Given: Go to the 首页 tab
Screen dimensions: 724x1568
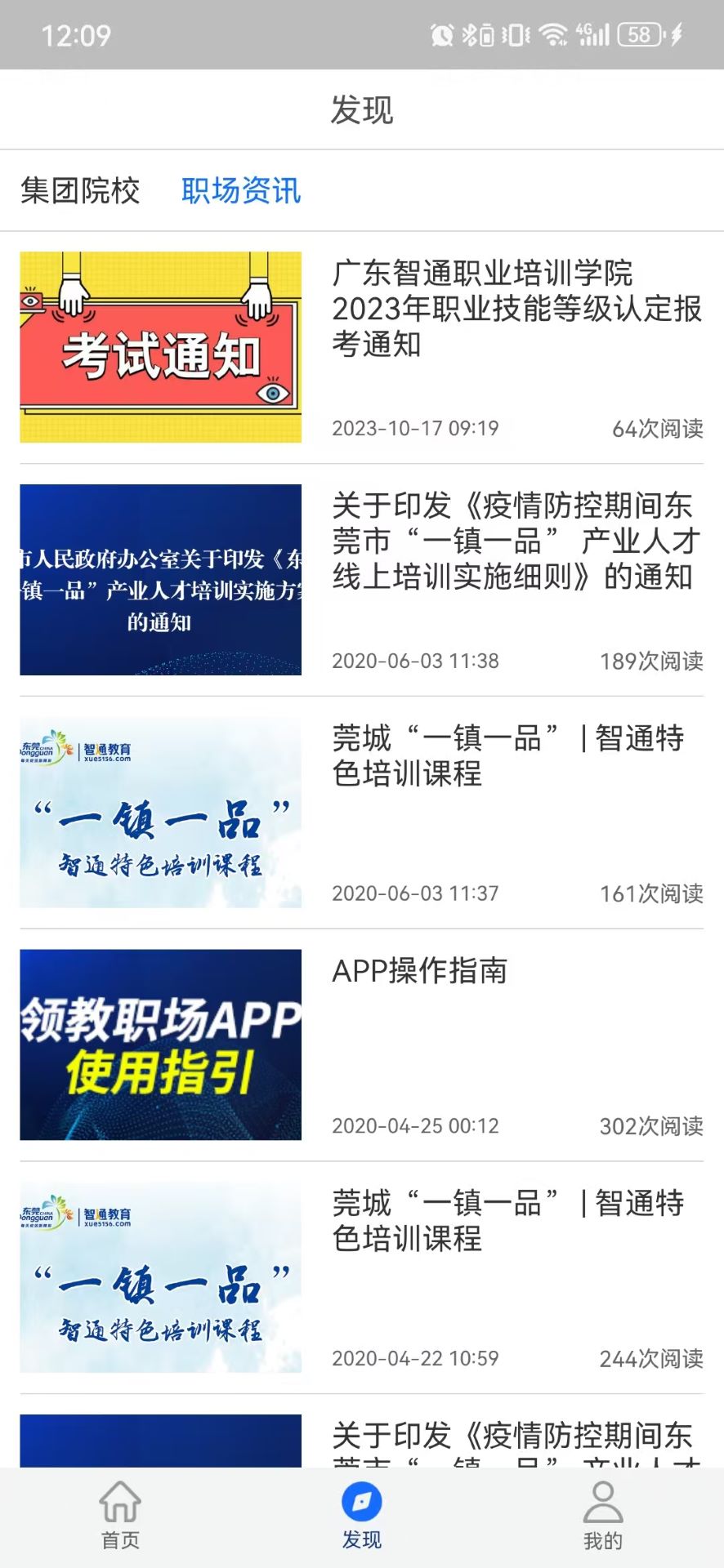Looking at the screenshot, I should [x=120, y=1517].
